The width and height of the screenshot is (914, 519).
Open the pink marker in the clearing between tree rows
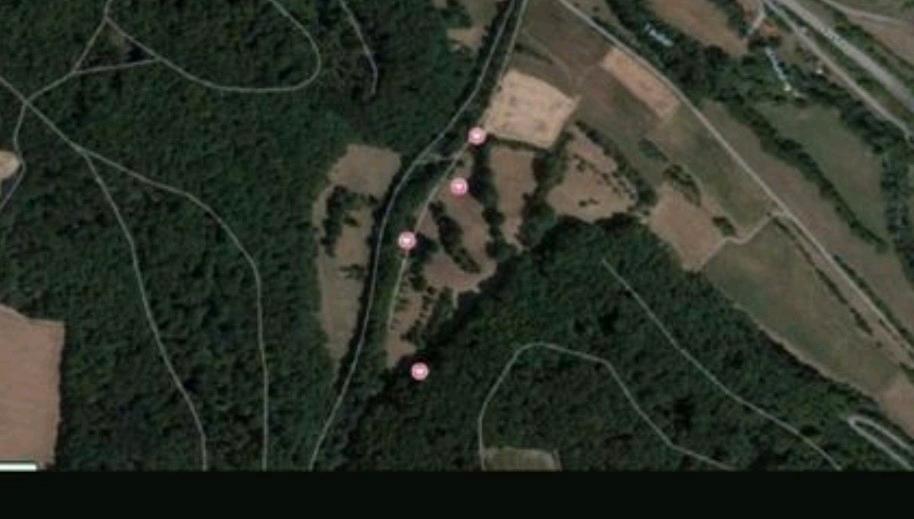point(459,186)
